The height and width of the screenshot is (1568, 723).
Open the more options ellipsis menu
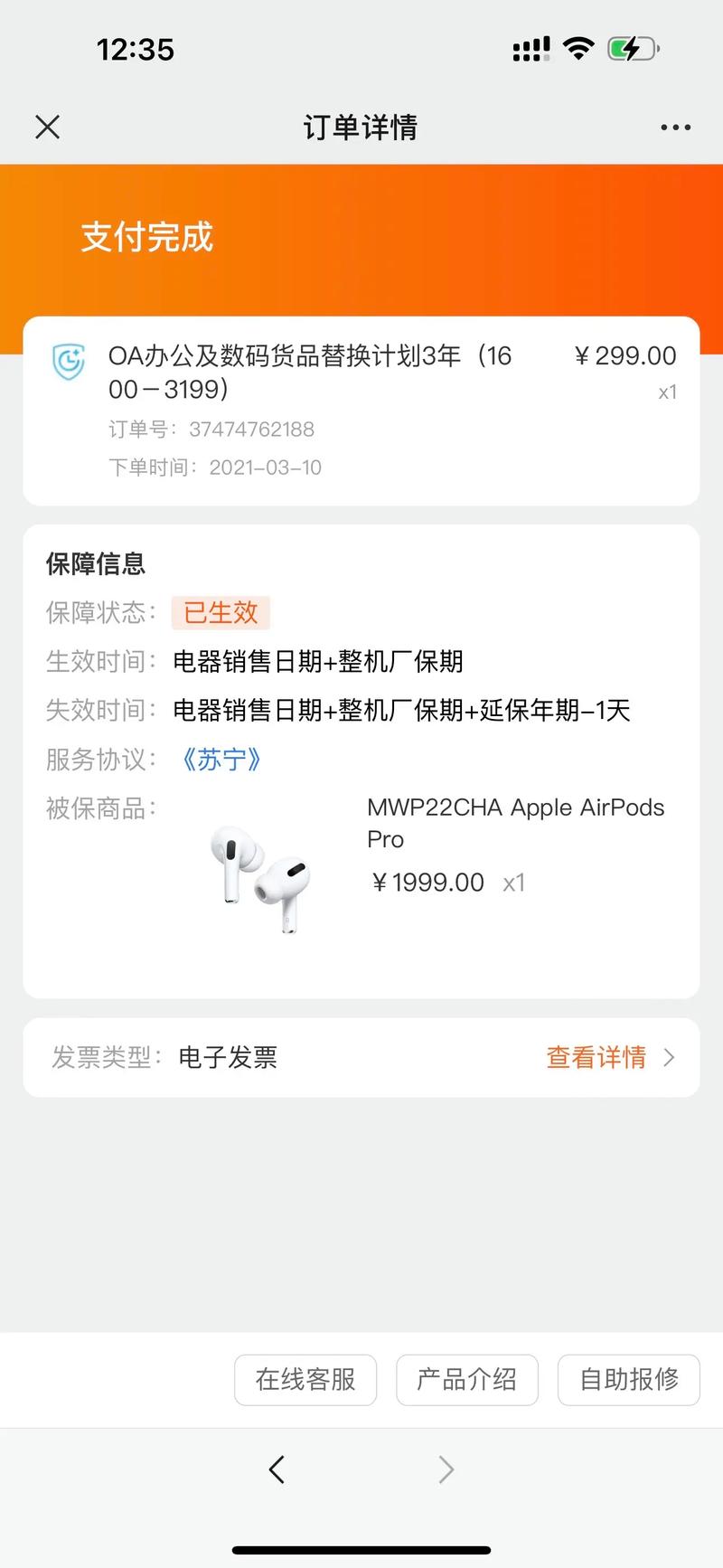pyautogui.click(x=675, y=127)
